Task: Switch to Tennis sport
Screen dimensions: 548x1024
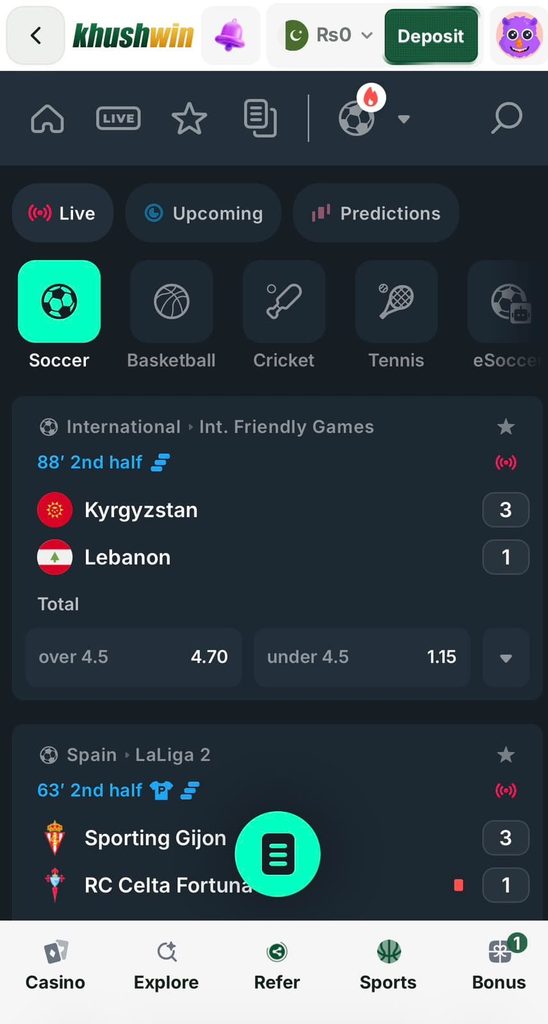Action: point(396,315)
